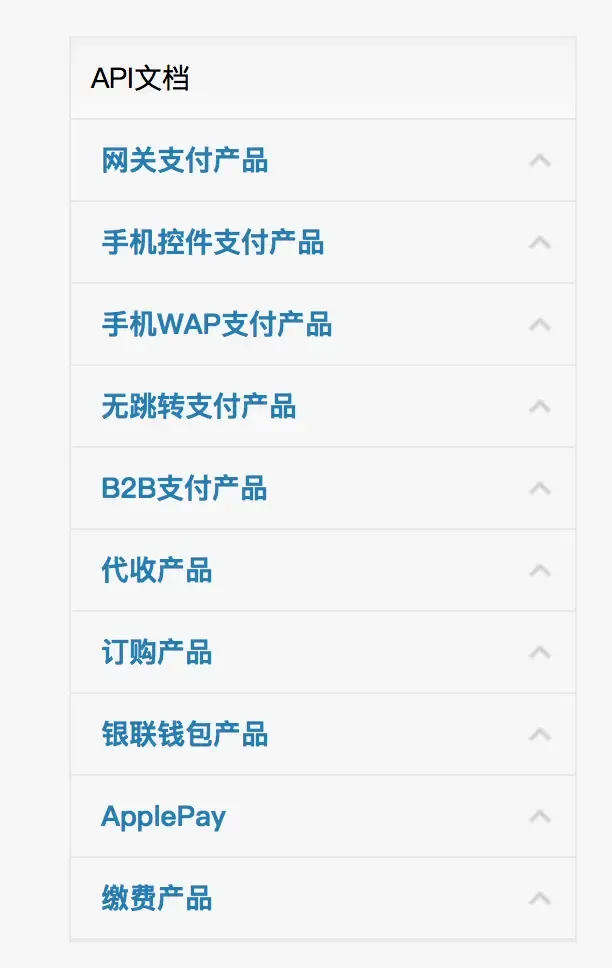Image resolution: width=612 pixels, height=968 pixels.
Task: Open the 代收产品 section
Action: point(157,570)
